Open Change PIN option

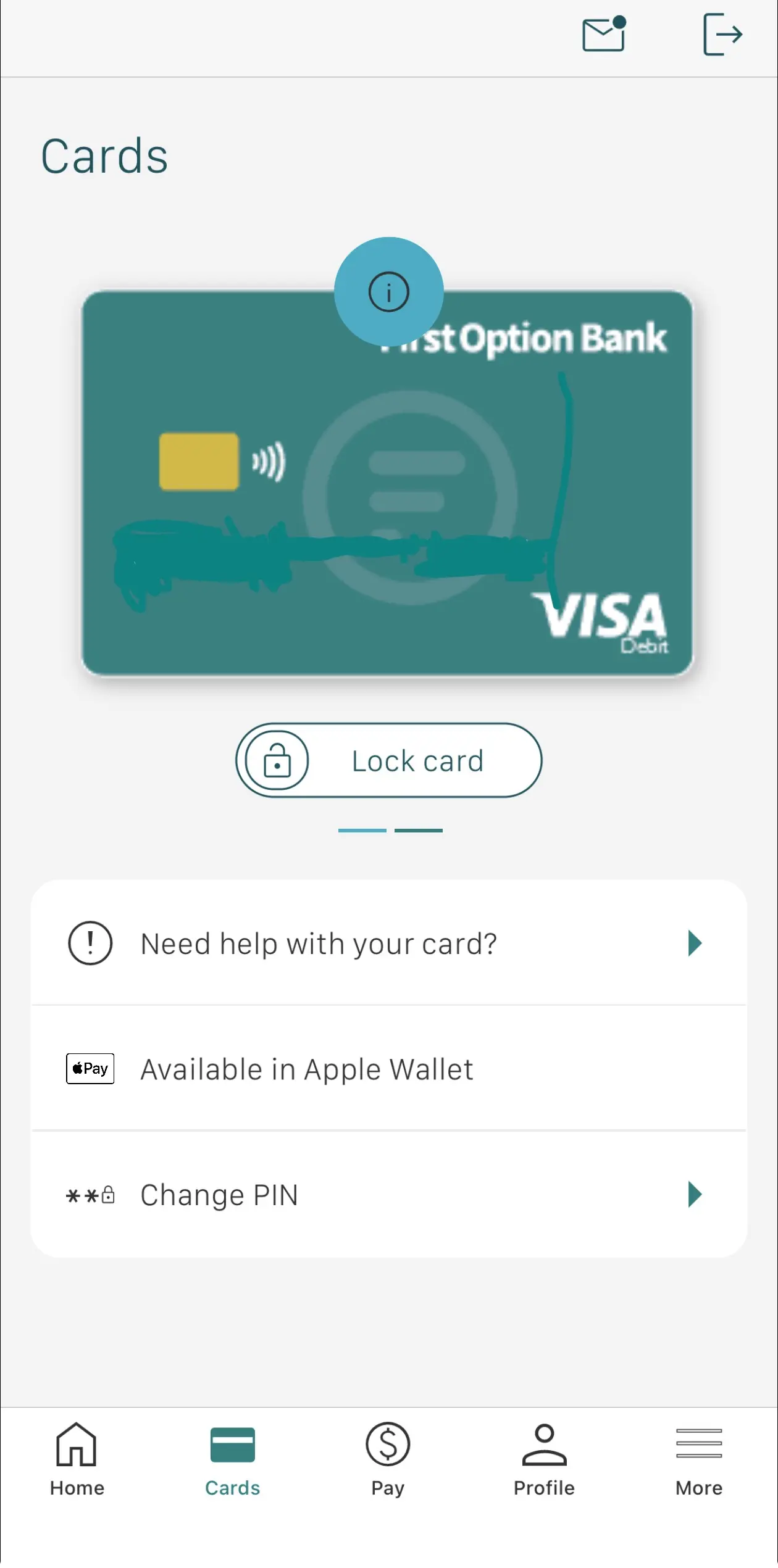388,1195
